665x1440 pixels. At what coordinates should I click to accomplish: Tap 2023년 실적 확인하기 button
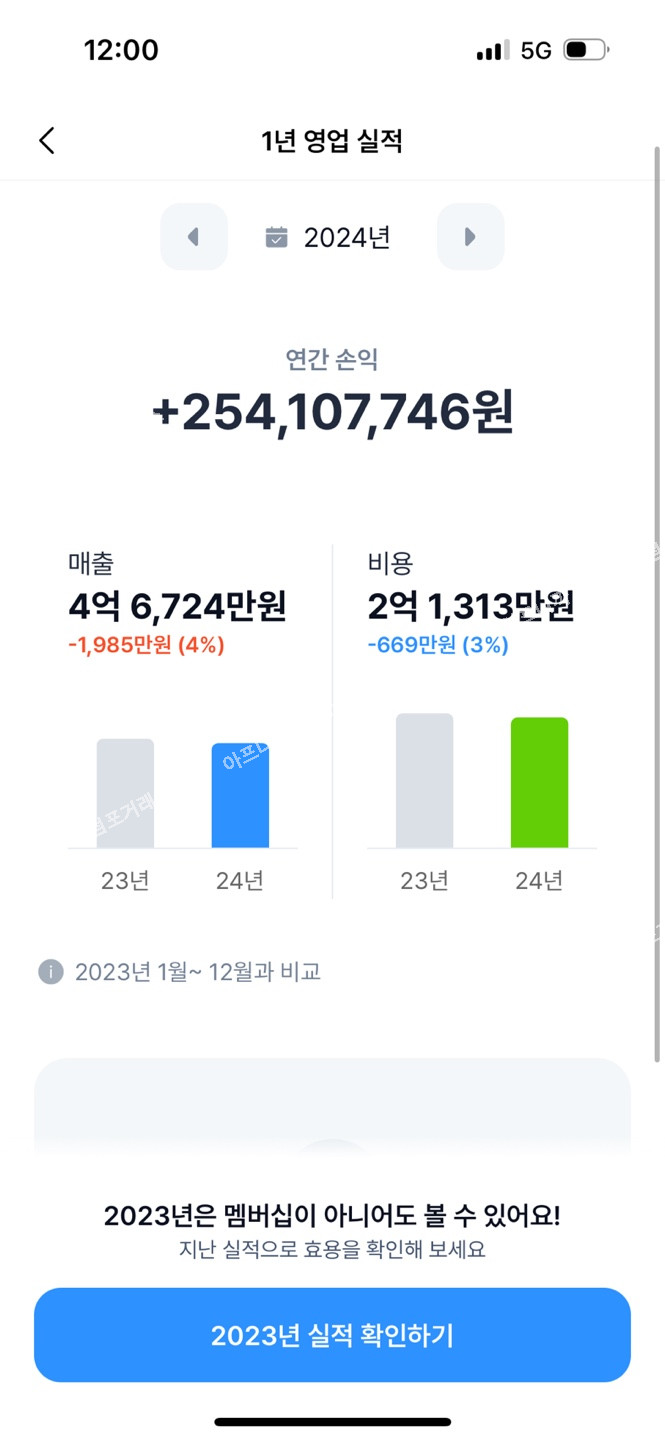[332, 1335]
